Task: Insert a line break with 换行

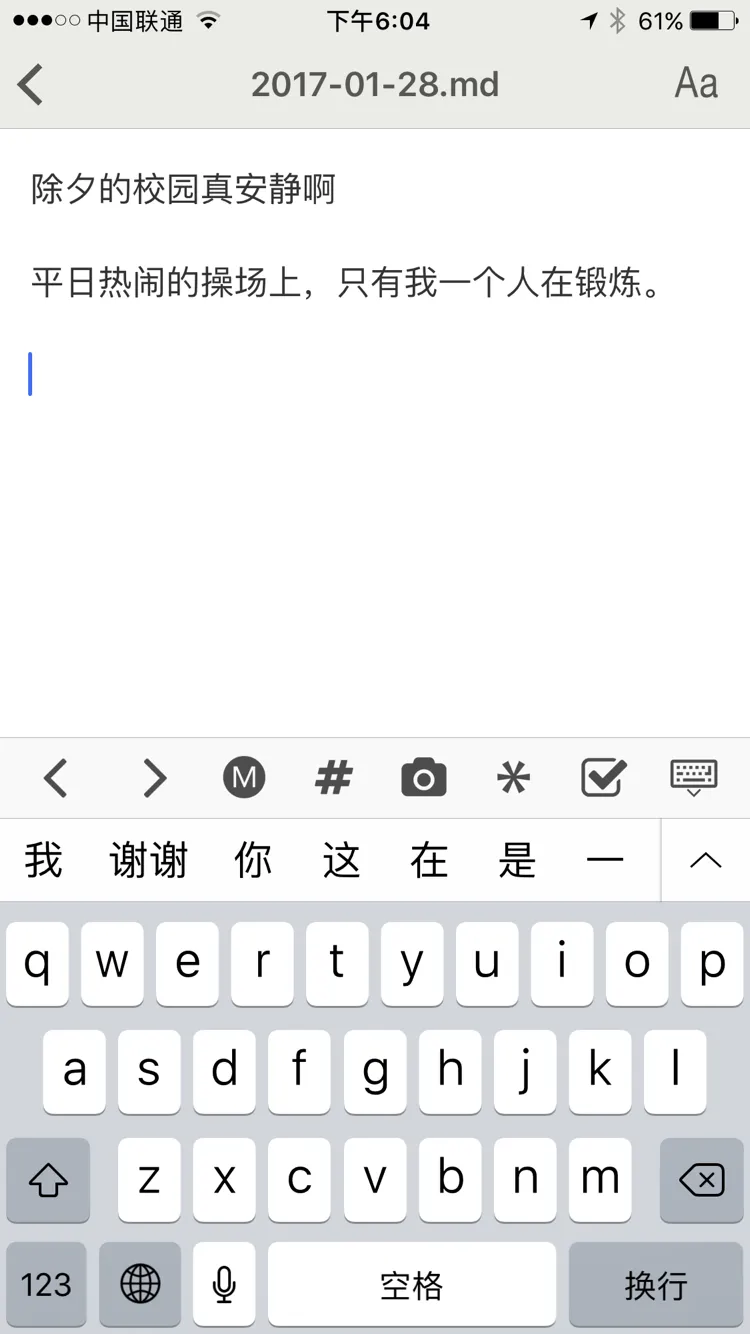Action: [656, 1284]
